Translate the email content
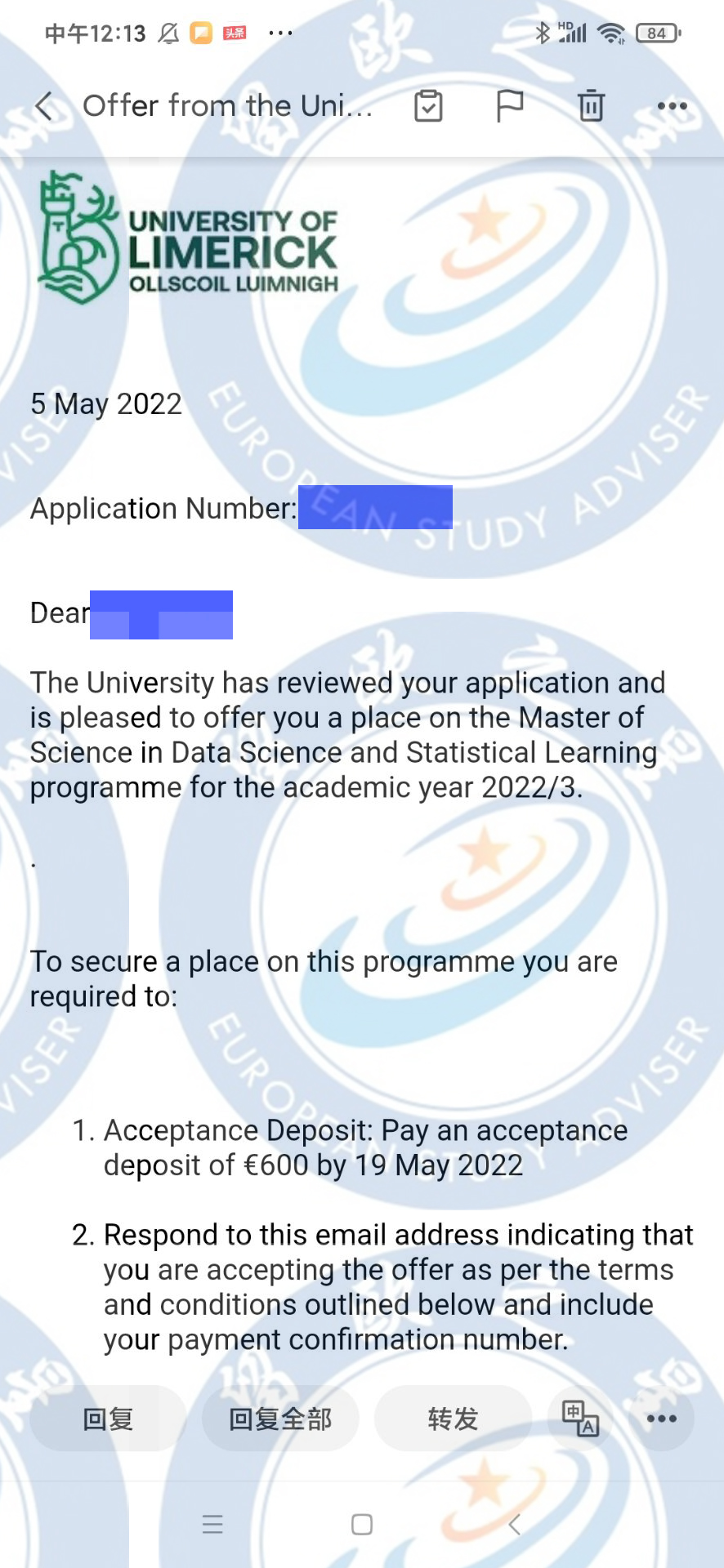Screen dimensions: 724x1568 click(x=580, y=1419)
